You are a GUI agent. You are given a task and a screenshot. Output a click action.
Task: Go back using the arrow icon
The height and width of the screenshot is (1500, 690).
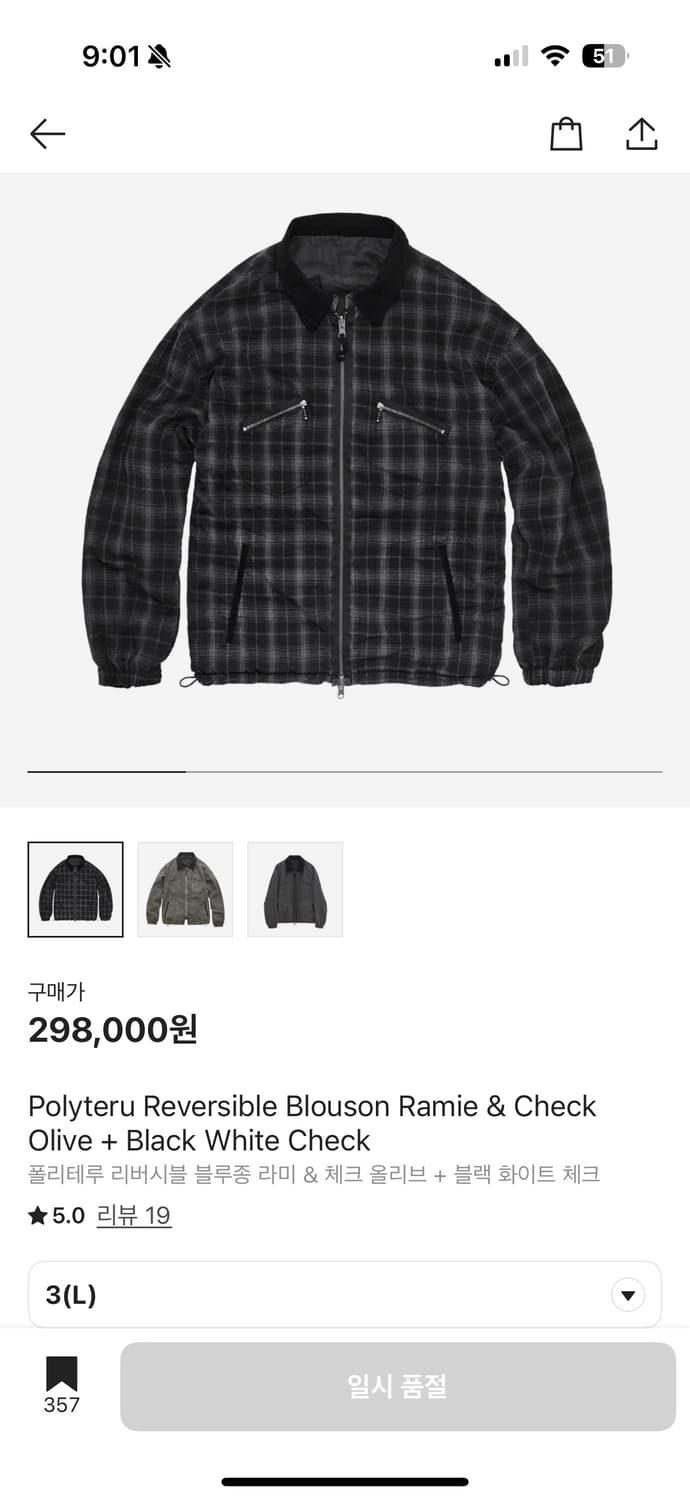pyautogui.click(x=47, y=133)
